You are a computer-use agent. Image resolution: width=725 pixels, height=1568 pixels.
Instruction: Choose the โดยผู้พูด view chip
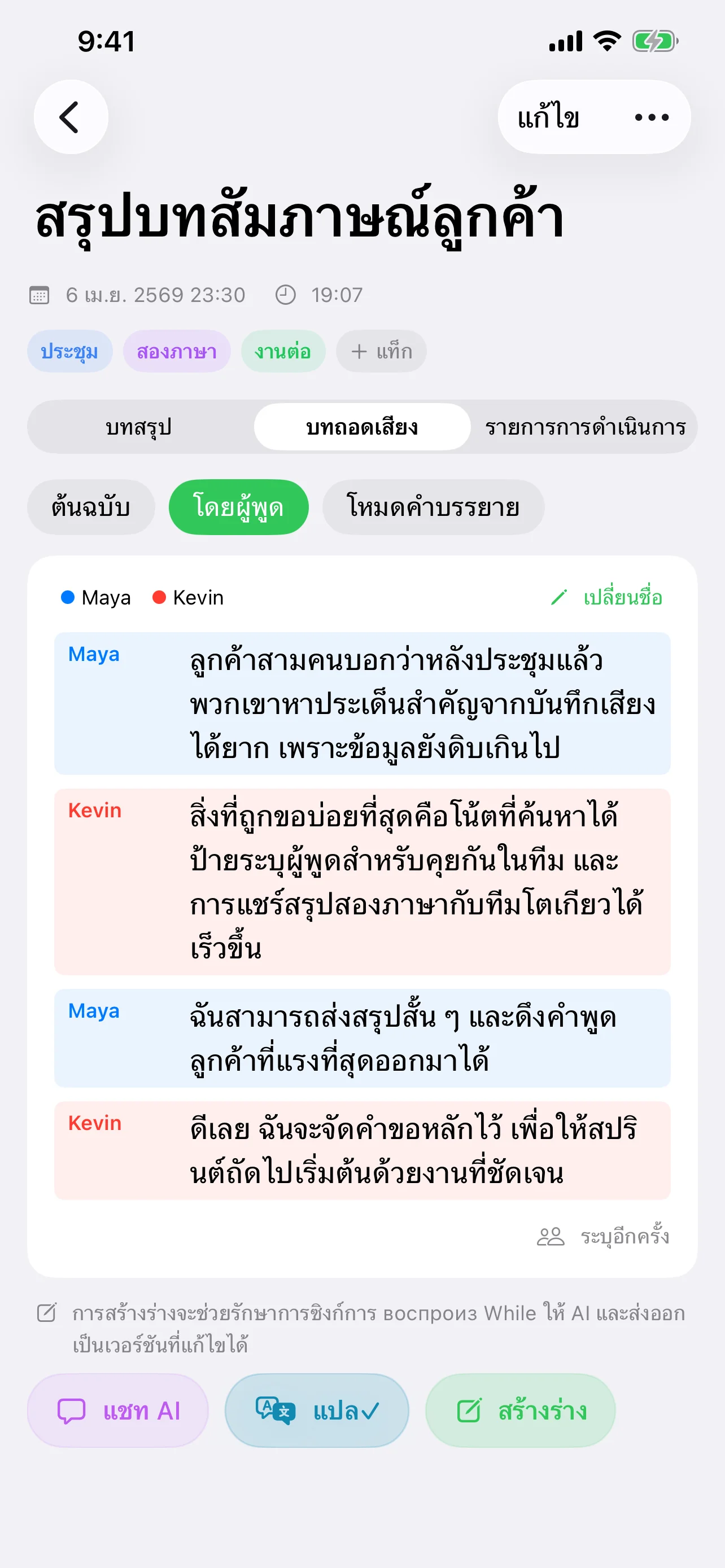point(238,507)
